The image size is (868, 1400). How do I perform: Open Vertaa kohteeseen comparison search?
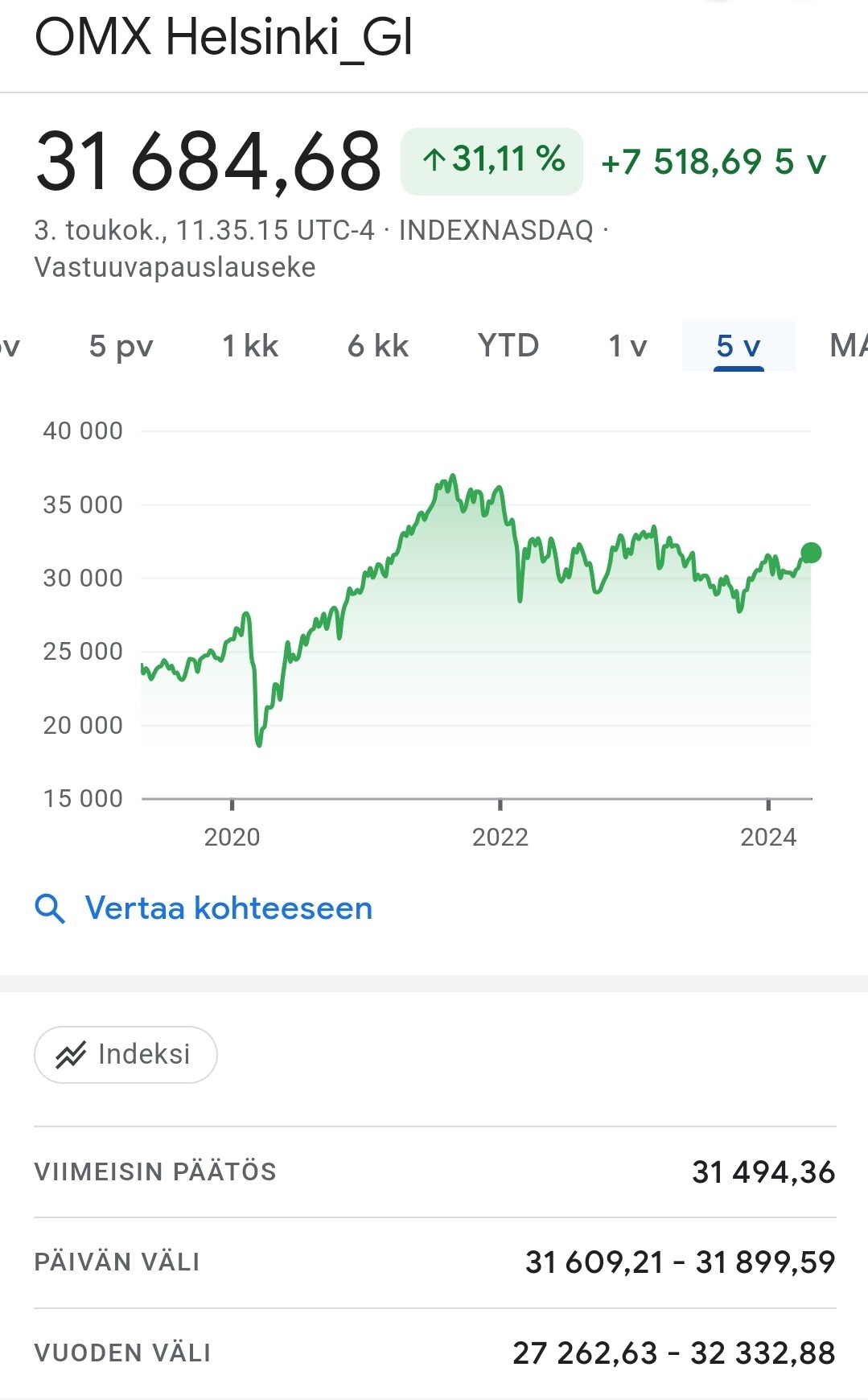click(x=204, y=908)
